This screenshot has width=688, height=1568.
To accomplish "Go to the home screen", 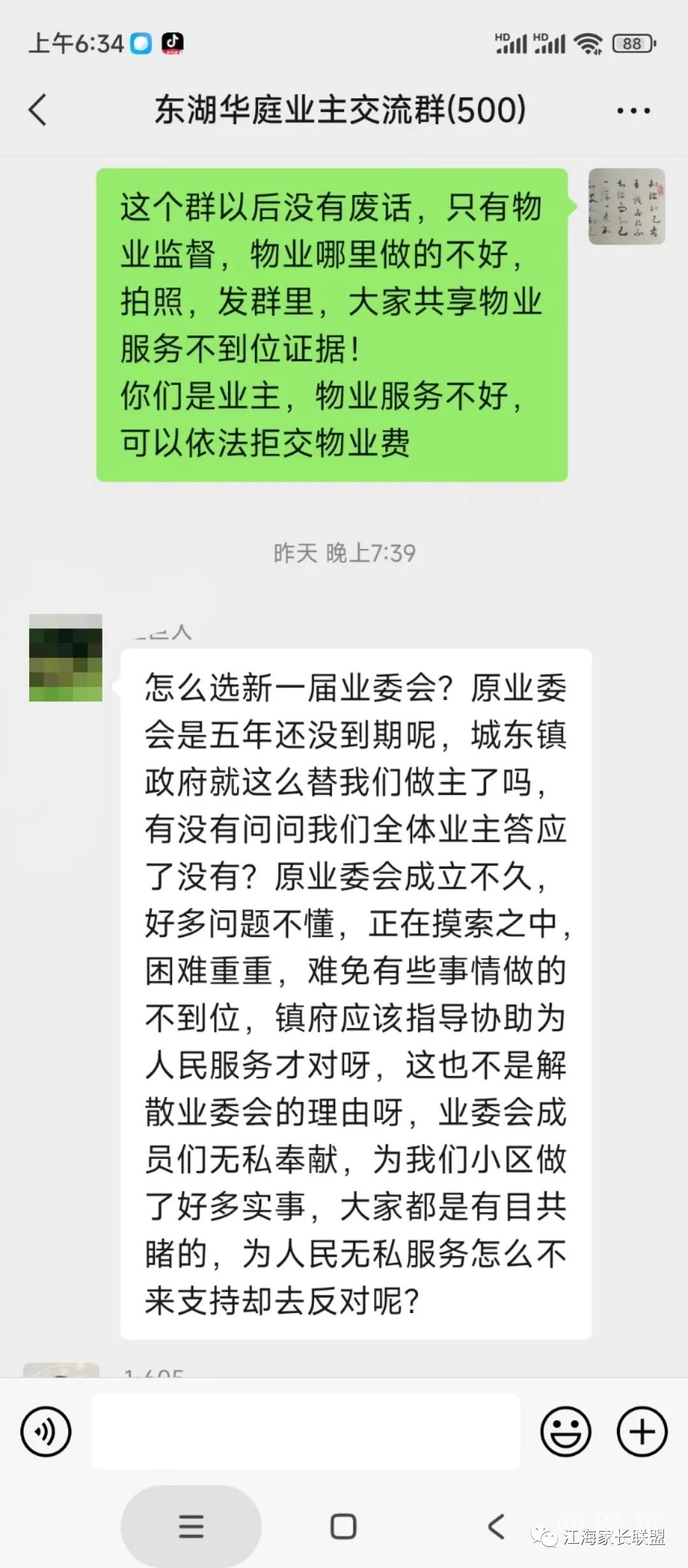I will click(x=343, y=1527).
